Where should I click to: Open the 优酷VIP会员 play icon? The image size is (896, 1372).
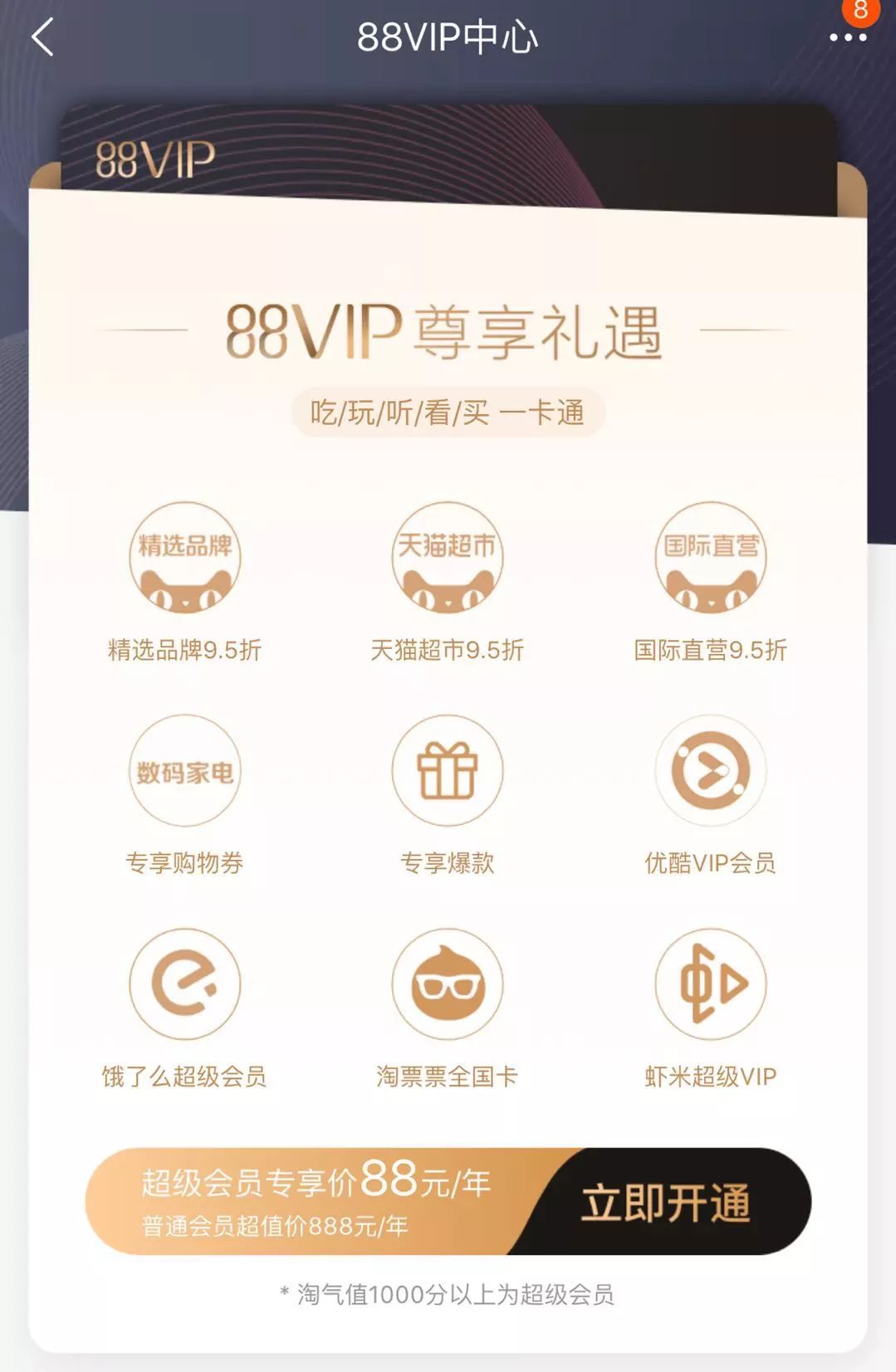[711, 771]
